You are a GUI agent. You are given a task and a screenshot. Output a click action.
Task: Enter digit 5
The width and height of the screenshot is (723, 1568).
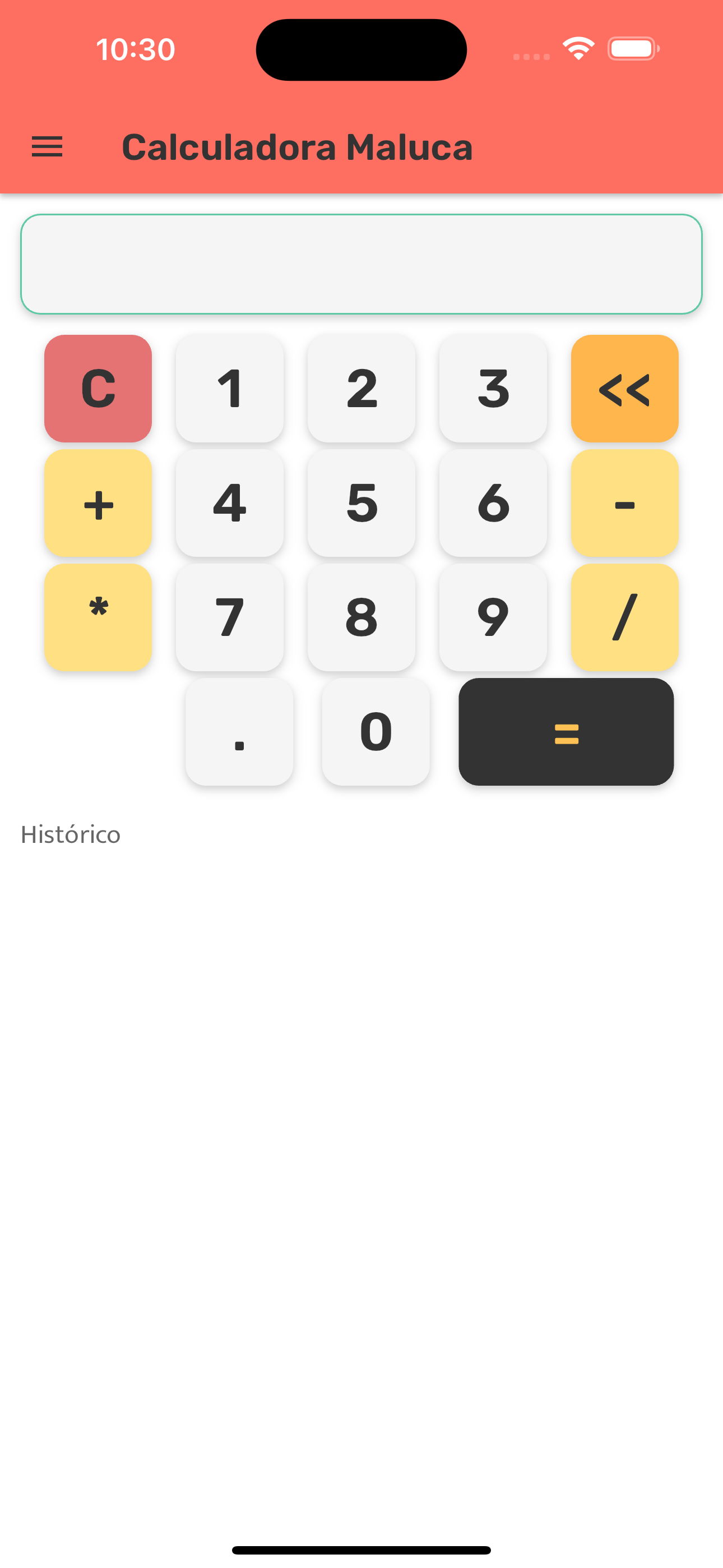pos(361,503)
